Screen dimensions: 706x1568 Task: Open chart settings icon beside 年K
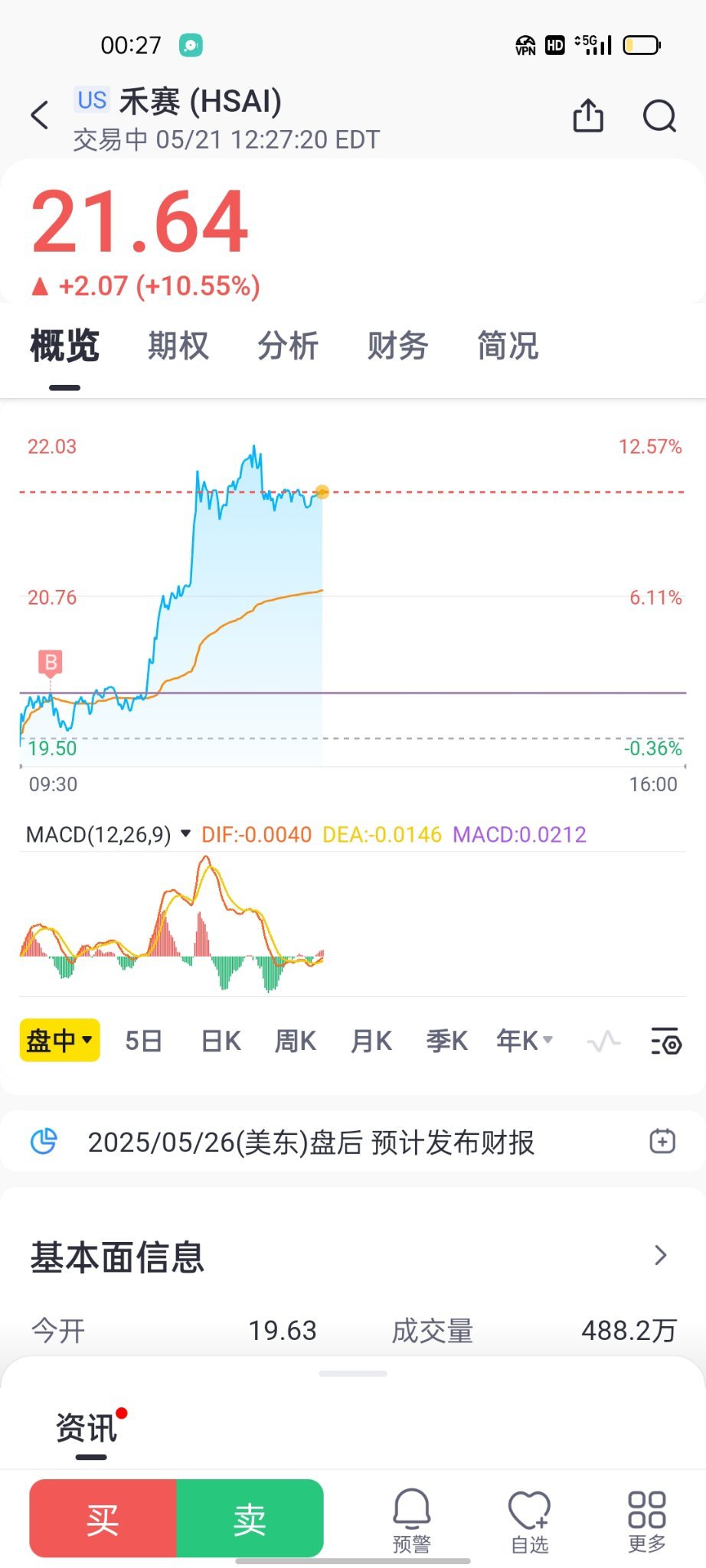pos(665,1042)
